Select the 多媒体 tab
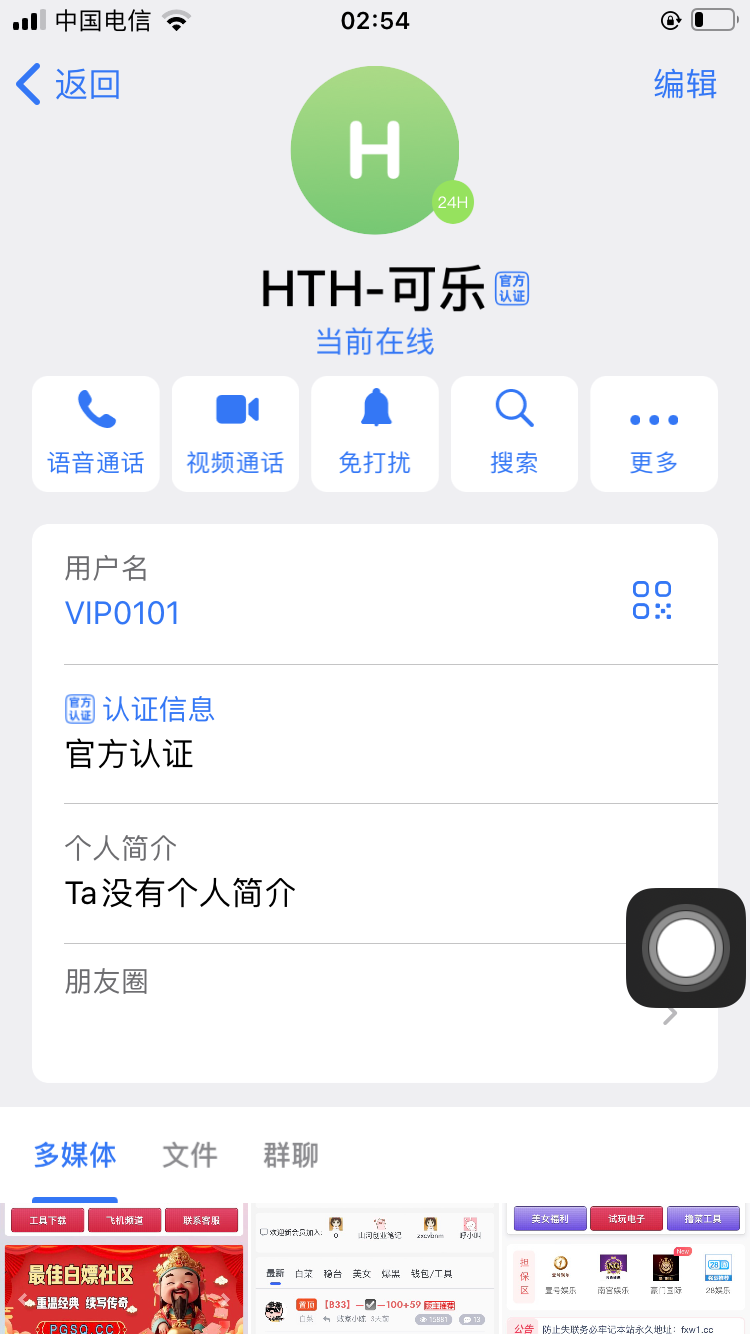This screenshot has height=1334, width=750. pos(74,1155)
